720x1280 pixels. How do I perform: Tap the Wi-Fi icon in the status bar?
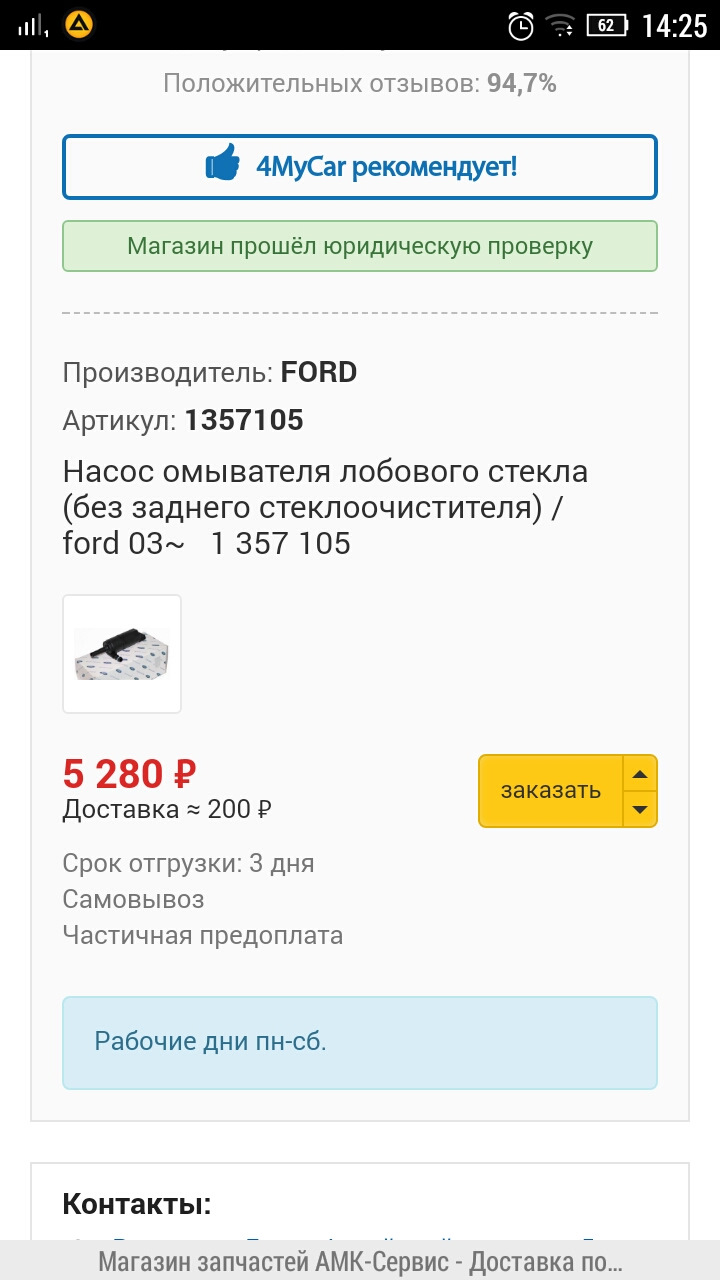tap(560, 25)
